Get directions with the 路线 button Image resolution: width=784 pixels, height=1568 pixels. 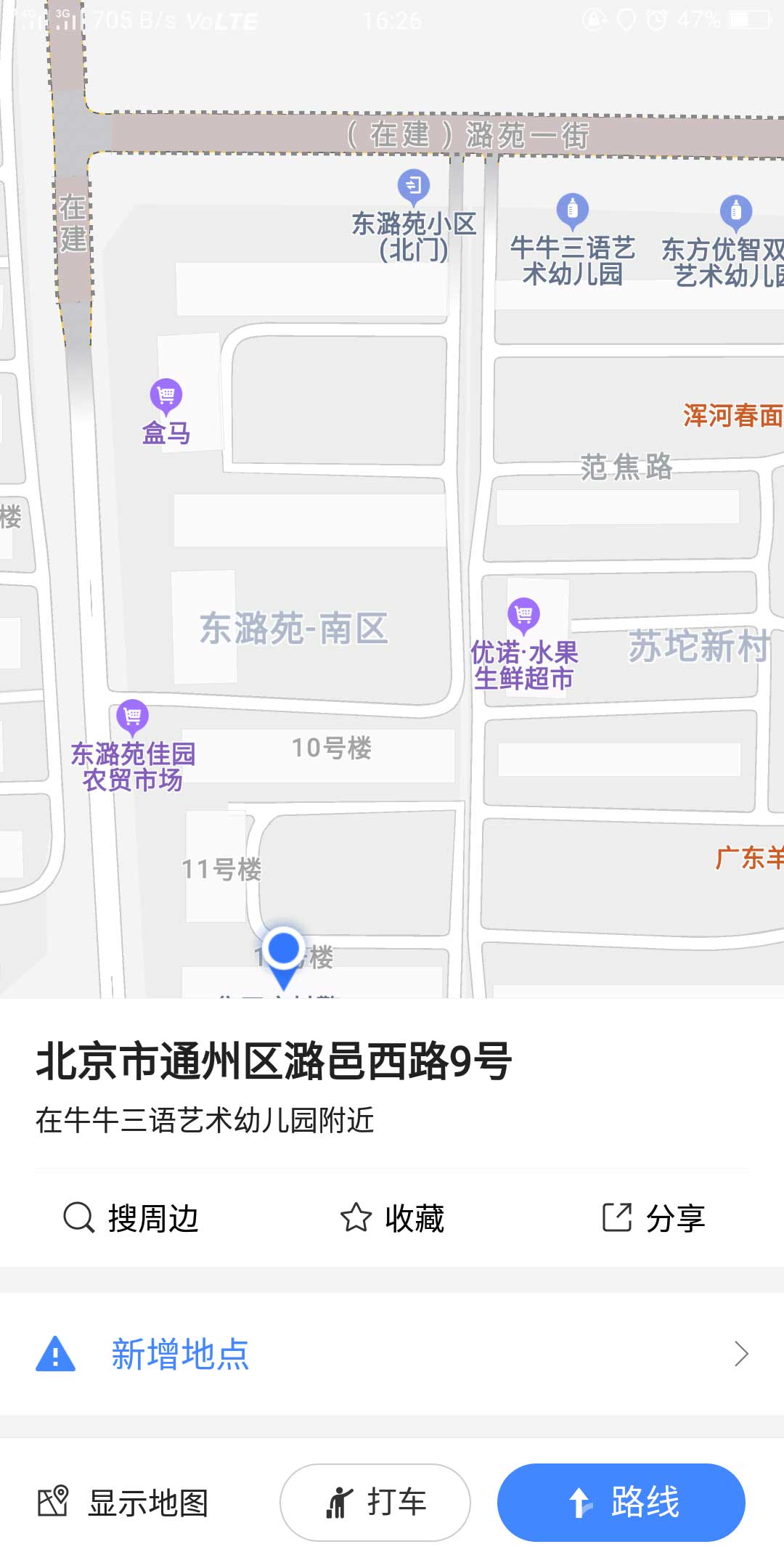(621, 1502)
